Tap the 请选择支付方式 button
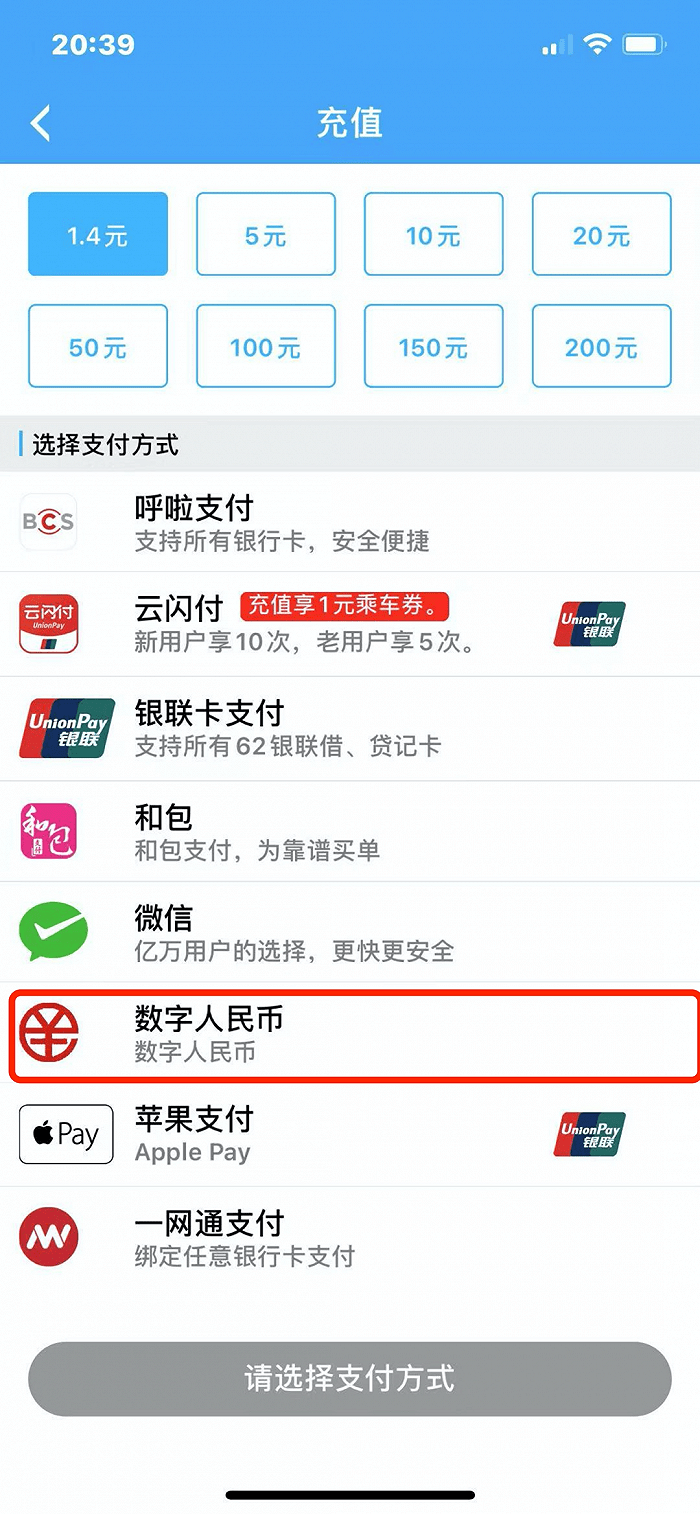The width and height of the screenshot is (700, 1514). pos(350,1379)
